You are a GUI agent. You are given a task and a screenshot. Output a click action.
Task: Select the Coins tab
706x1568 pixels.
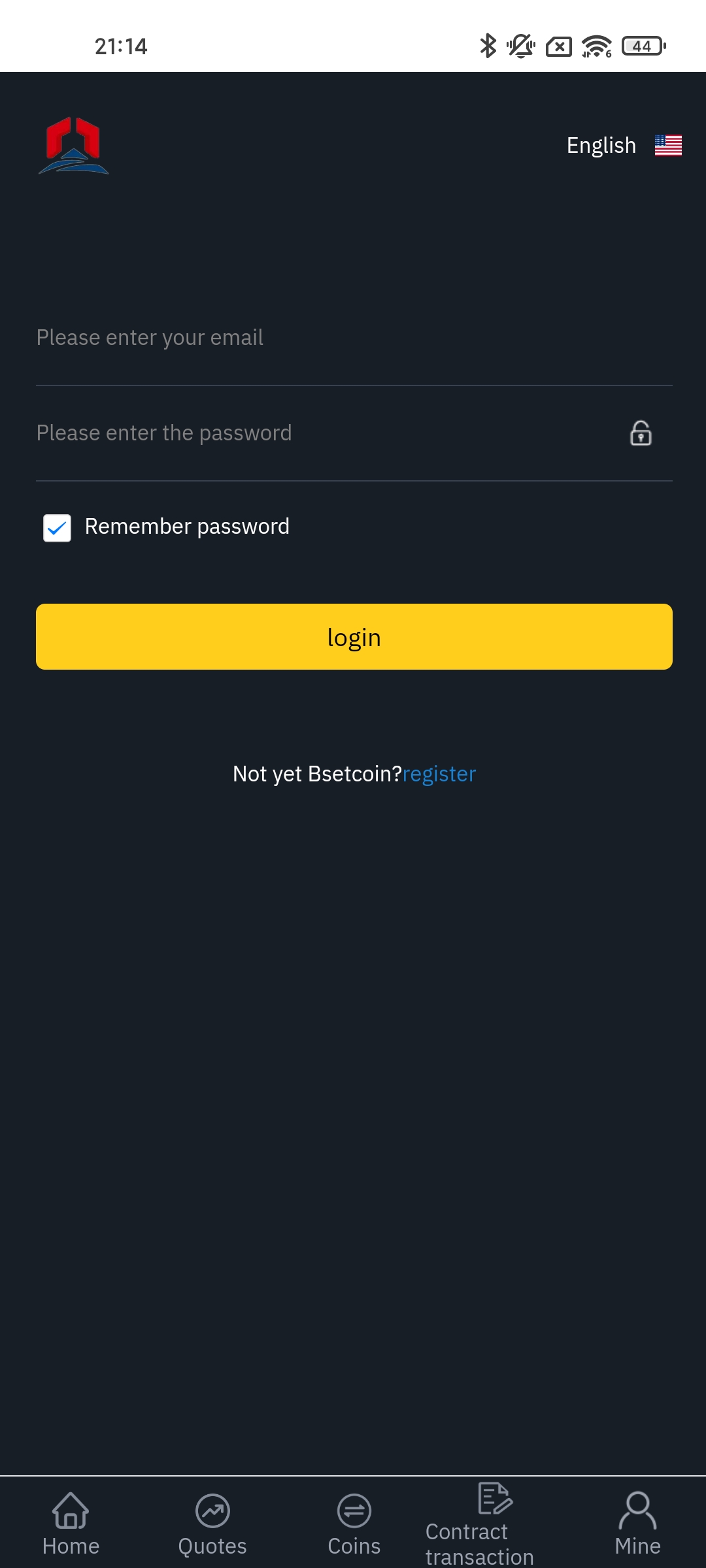354,1524
